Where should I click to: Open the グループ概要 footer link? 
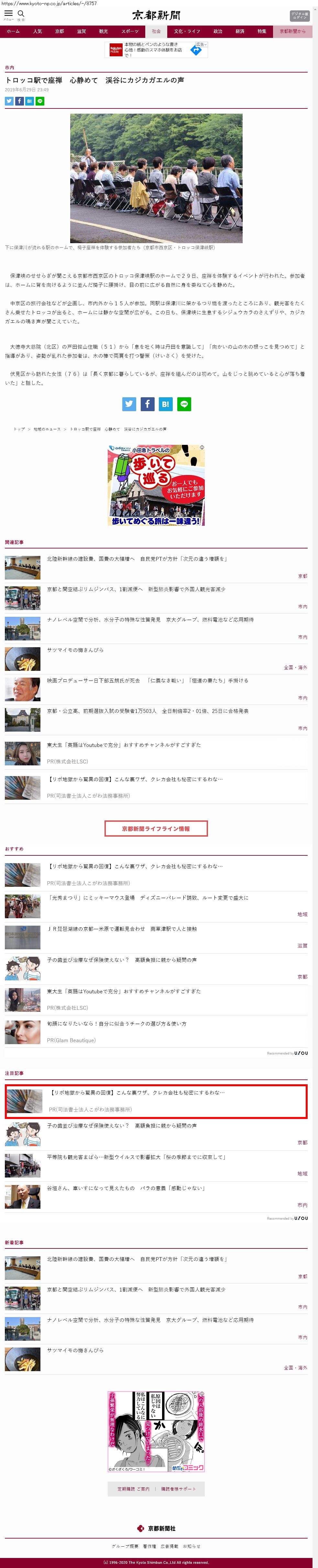(x=125, y=1546)
